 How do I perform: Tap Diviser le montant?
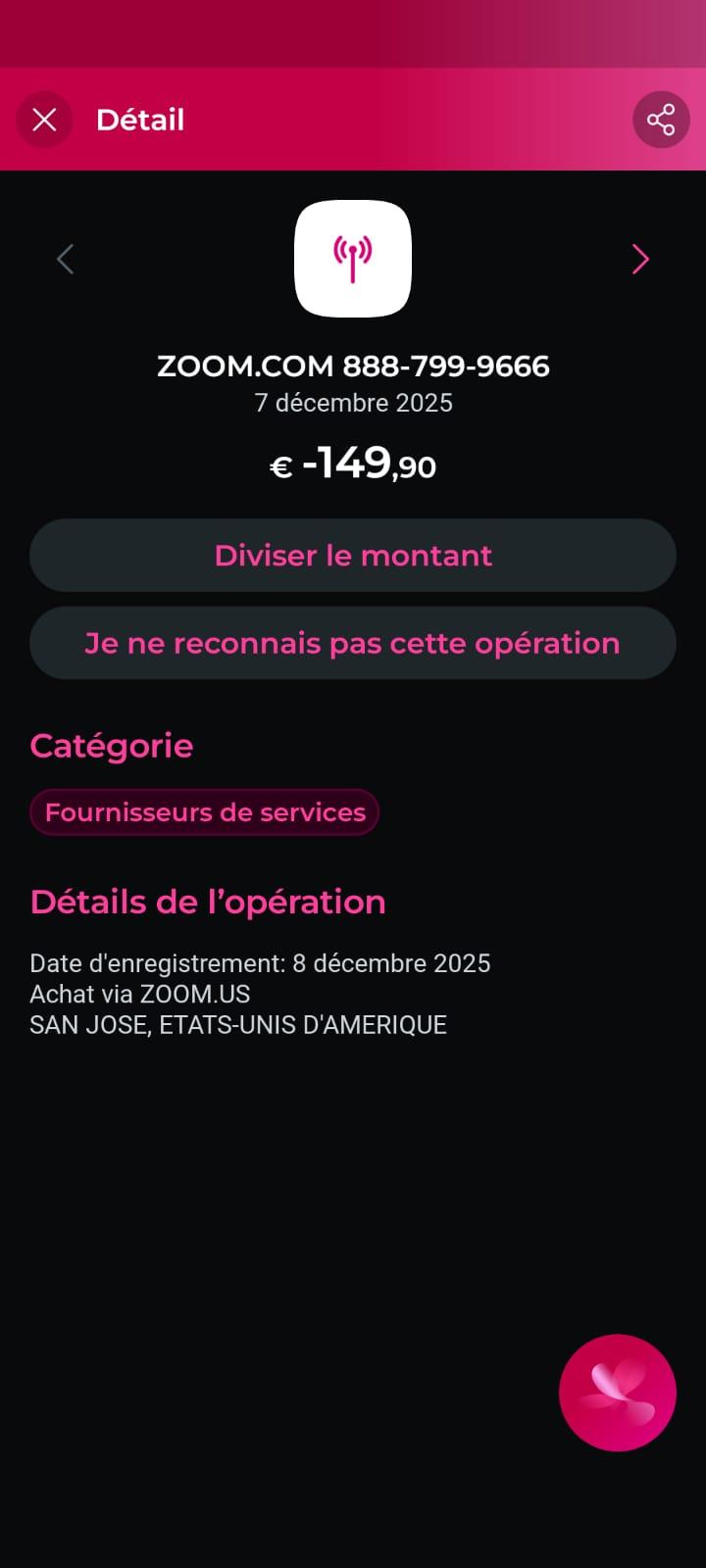tap(353, 555)
